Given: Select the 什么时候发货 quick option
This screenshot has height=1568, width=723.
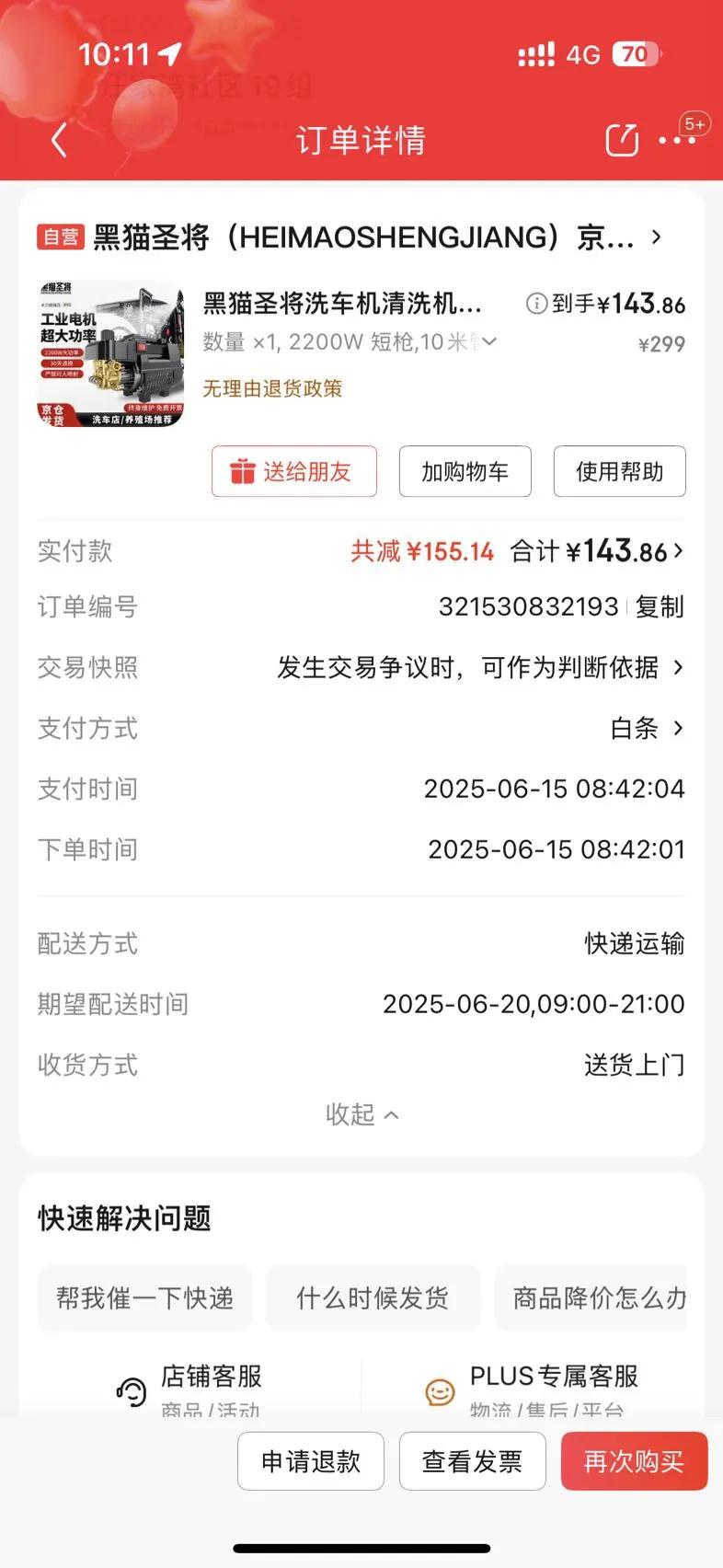Looking at the screenshot, I should (373, 1297).
